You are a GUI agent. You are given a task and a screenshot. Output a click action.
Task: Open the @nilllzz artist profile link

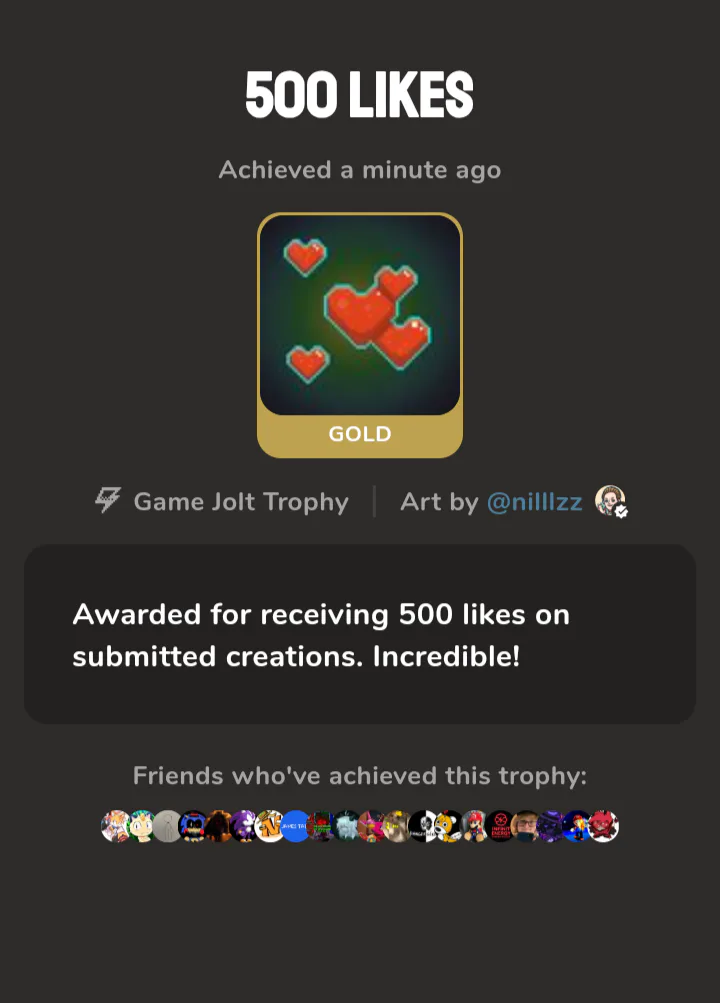534,502
